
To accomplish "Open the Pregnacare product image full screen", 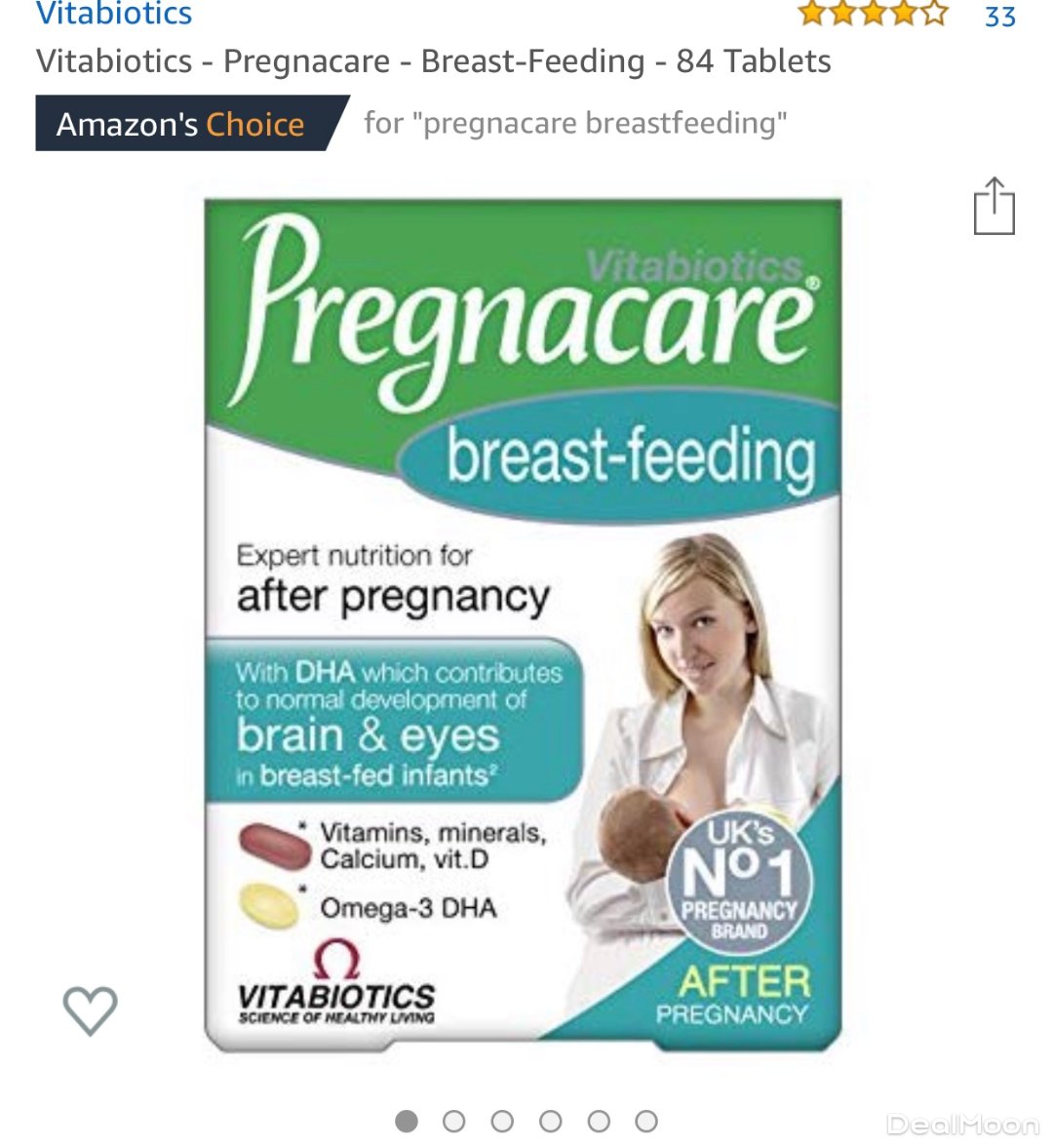I will 523,624.
